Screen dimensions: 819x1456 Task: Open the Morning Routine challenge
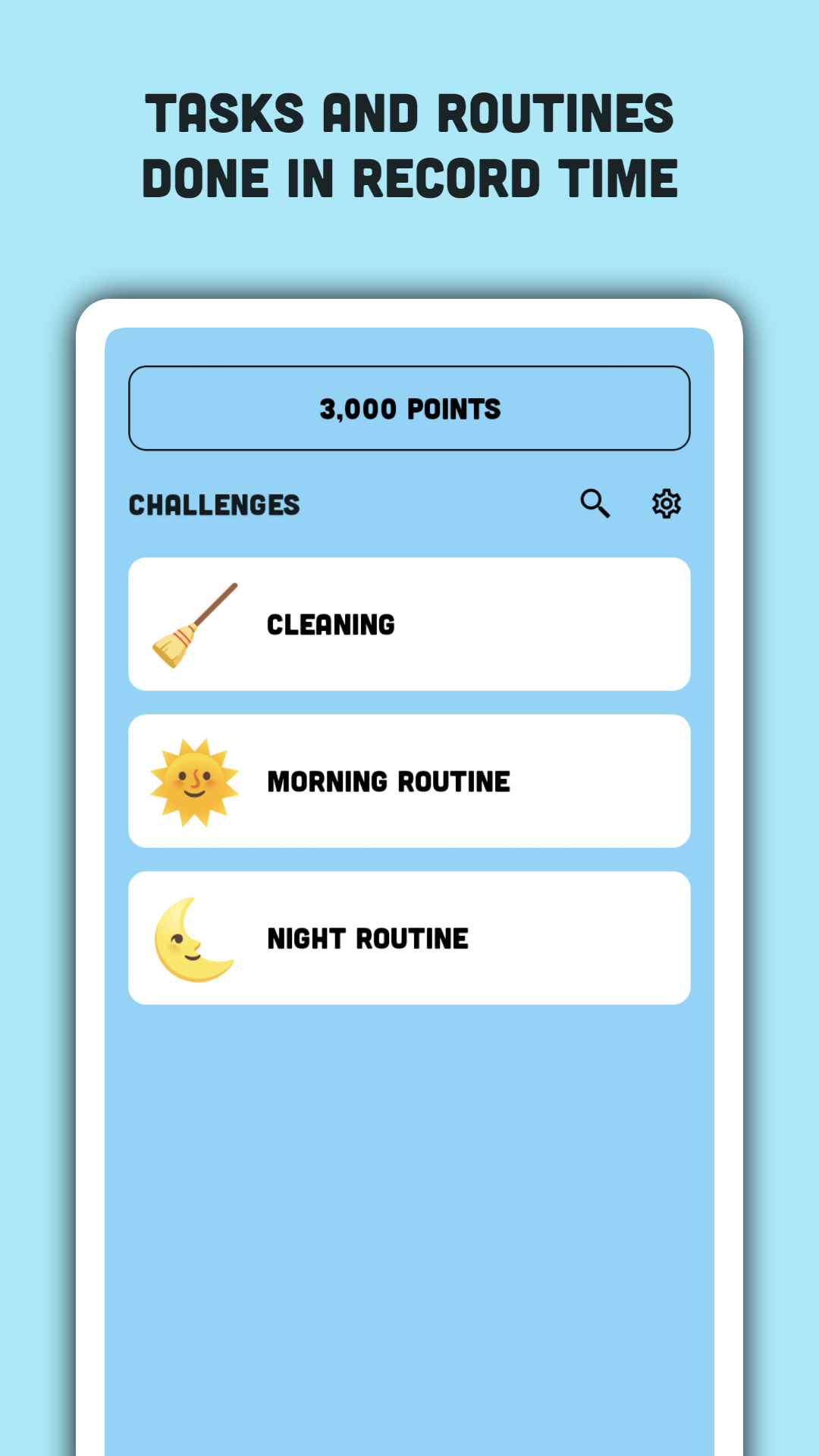coord(409,780)
